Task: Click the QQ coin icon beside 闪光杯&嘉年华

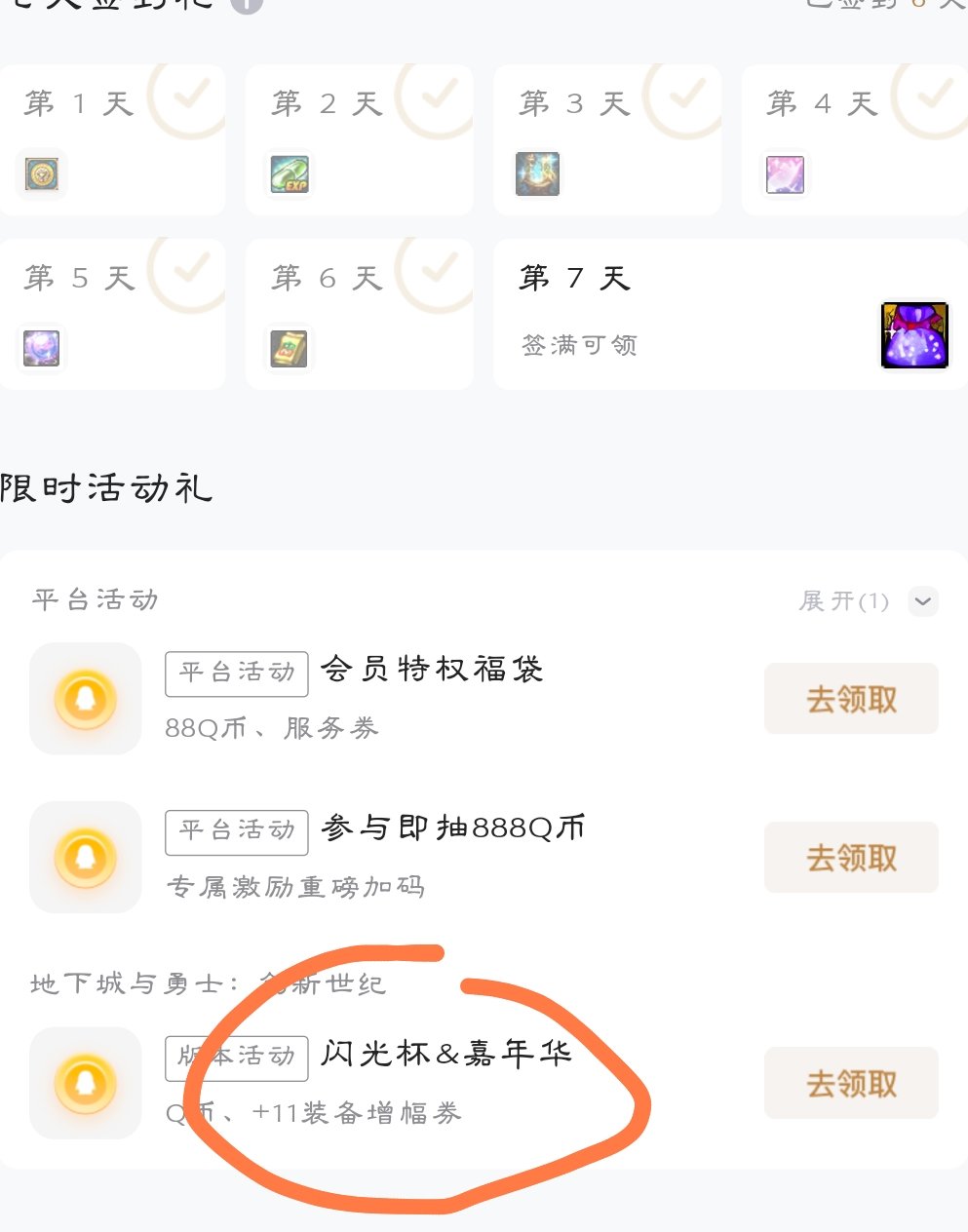Action: point(85,1083)
